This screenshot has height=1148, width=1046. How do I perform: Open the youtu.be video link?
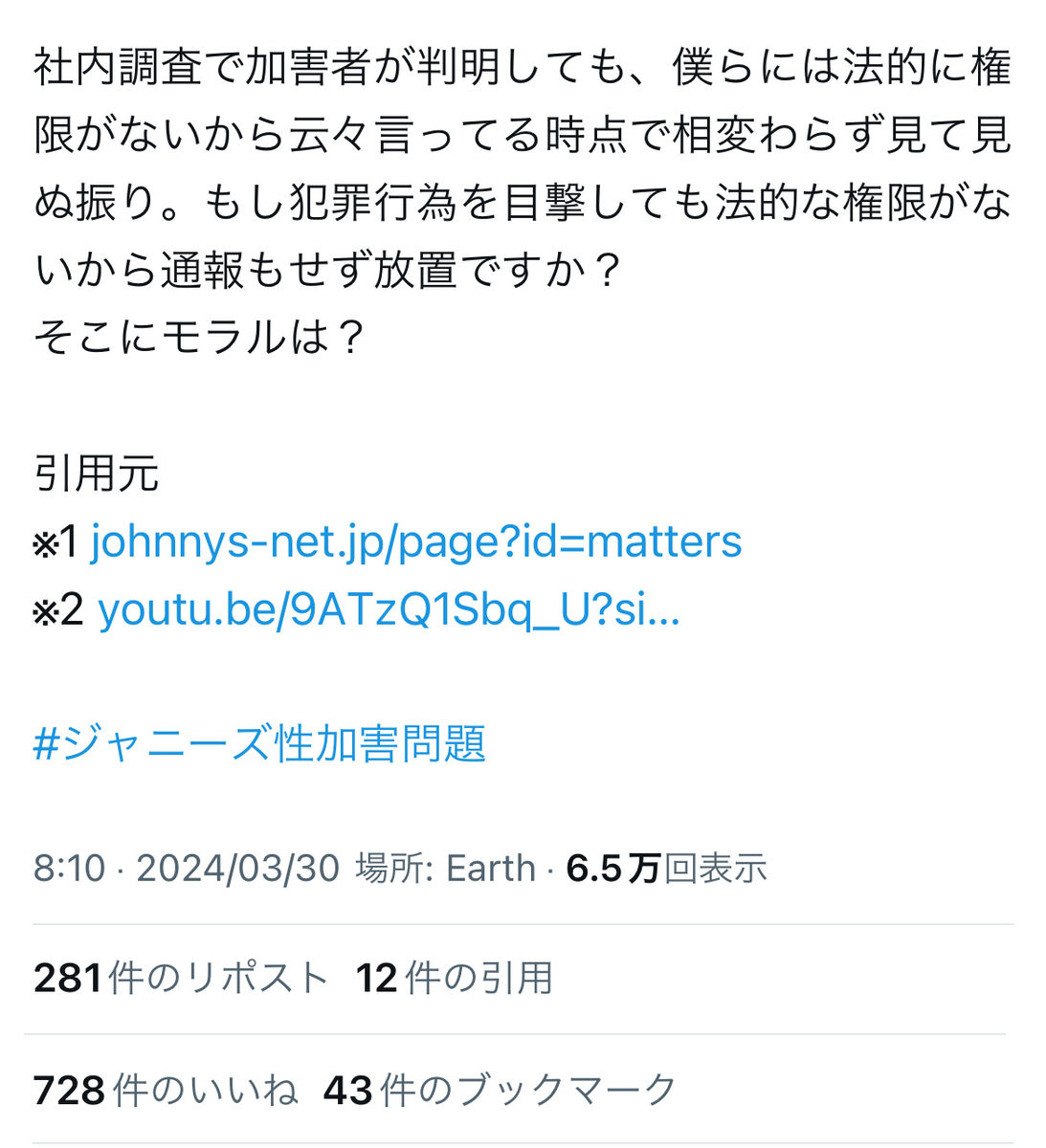[x=389, y=609]
